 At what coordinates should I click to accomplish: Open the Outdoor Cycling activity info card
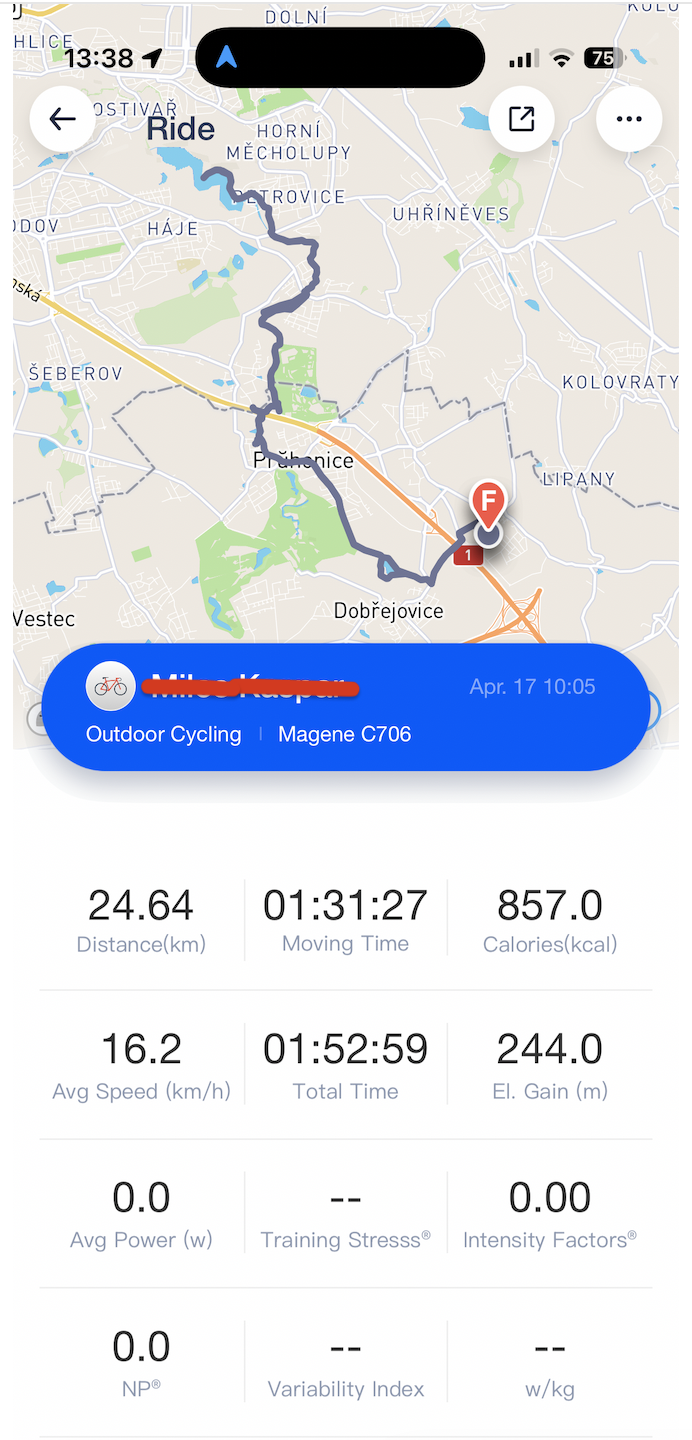point(345,708)
